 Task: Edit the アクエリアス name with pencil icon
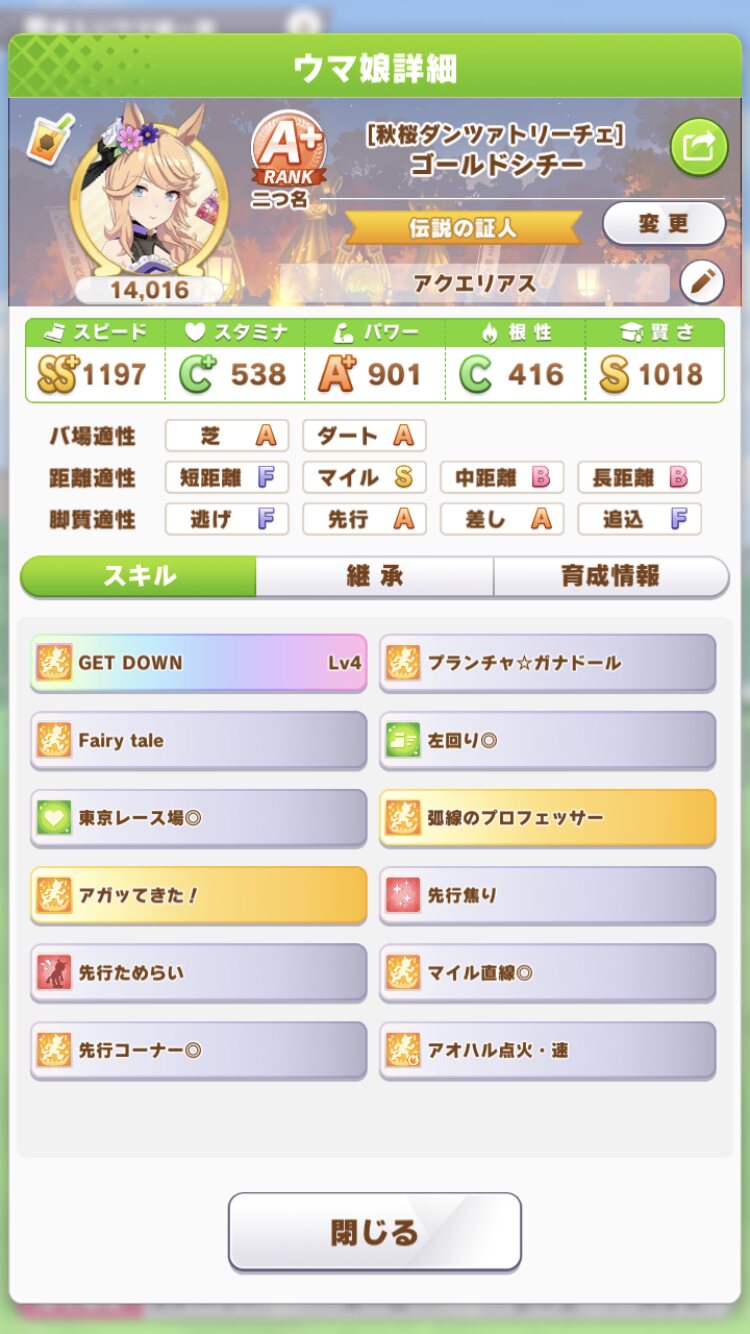coord(701,283)
